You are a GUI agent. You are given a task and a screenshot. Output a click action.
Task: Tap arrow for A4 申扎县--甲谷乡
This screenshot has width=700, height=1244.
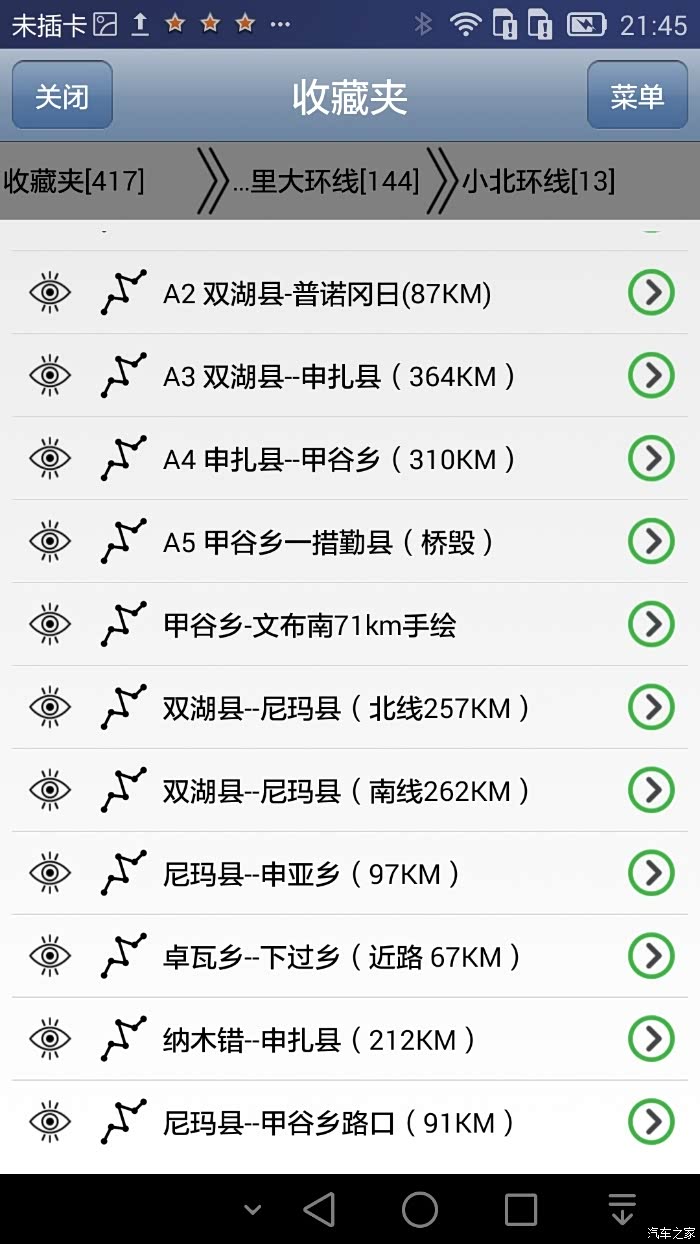point(651,459)
